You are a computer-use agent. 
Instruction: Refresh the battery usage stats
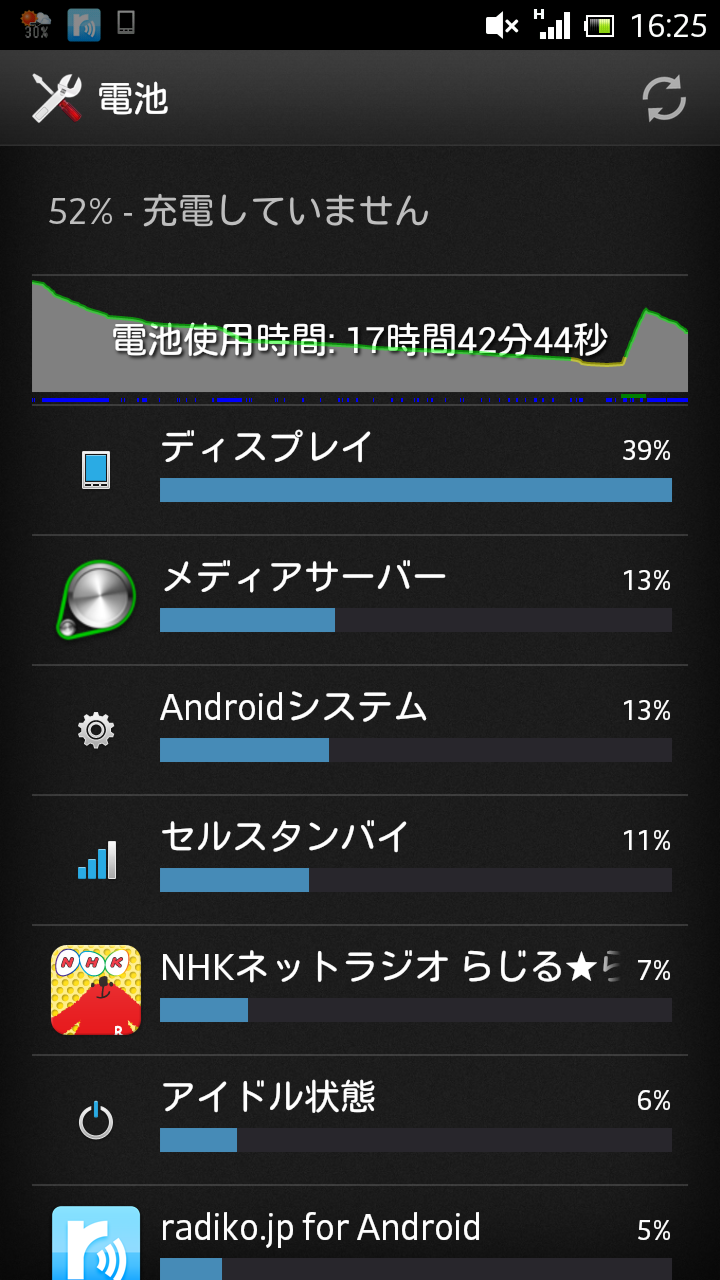click(664, 98)
